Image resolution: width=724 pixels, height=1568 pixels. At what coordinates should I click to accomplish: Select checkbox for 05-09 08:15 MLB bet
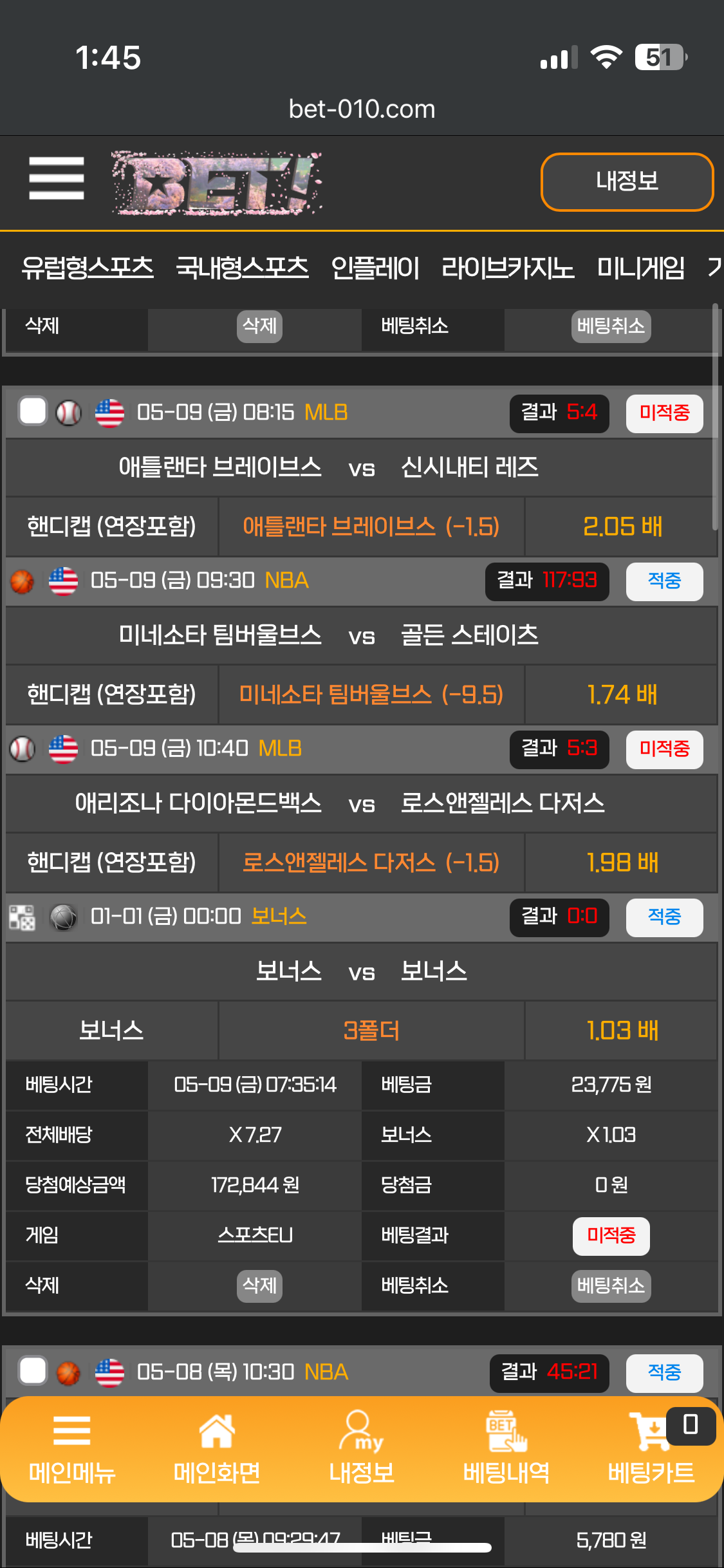pyautogui.click(x=32, y=411)
